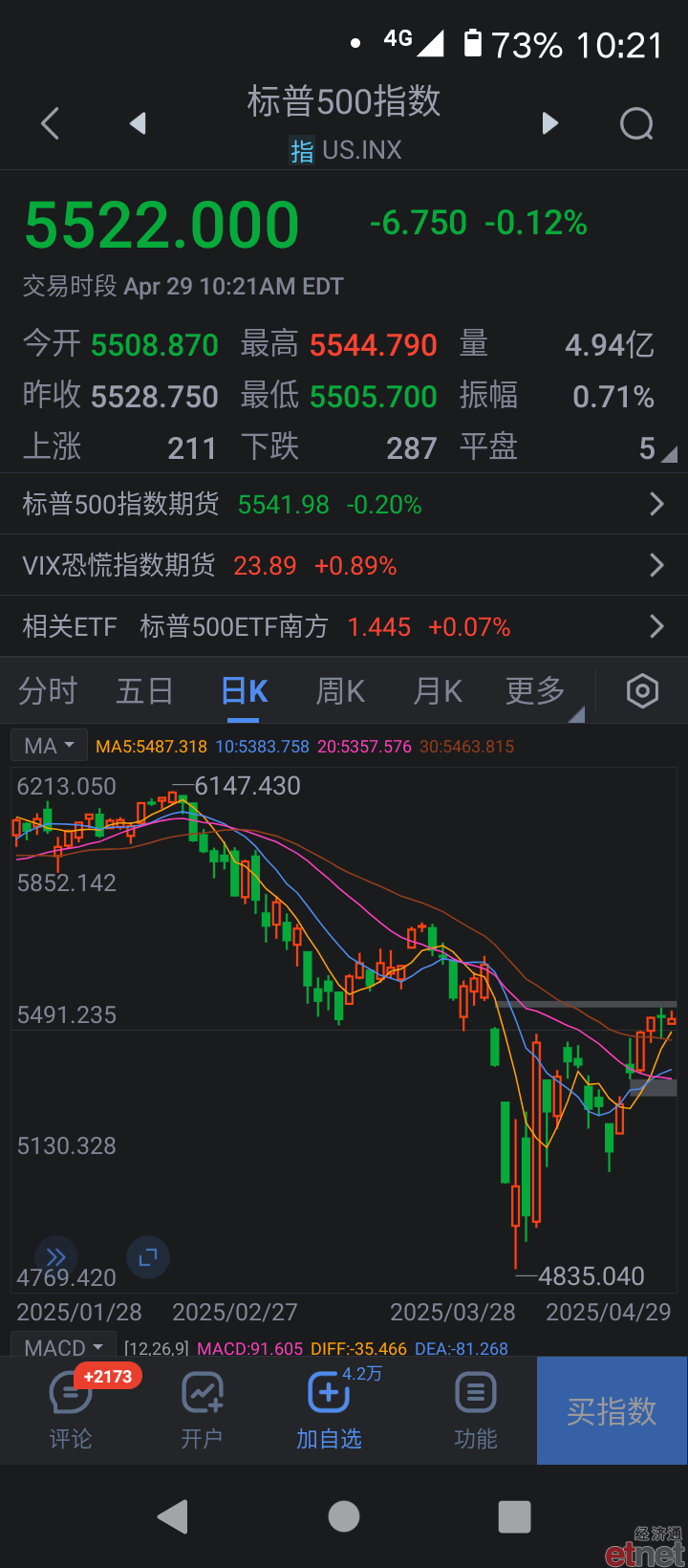Go back using the top-left arrow

pyautogui.click(x=51, y=123)
